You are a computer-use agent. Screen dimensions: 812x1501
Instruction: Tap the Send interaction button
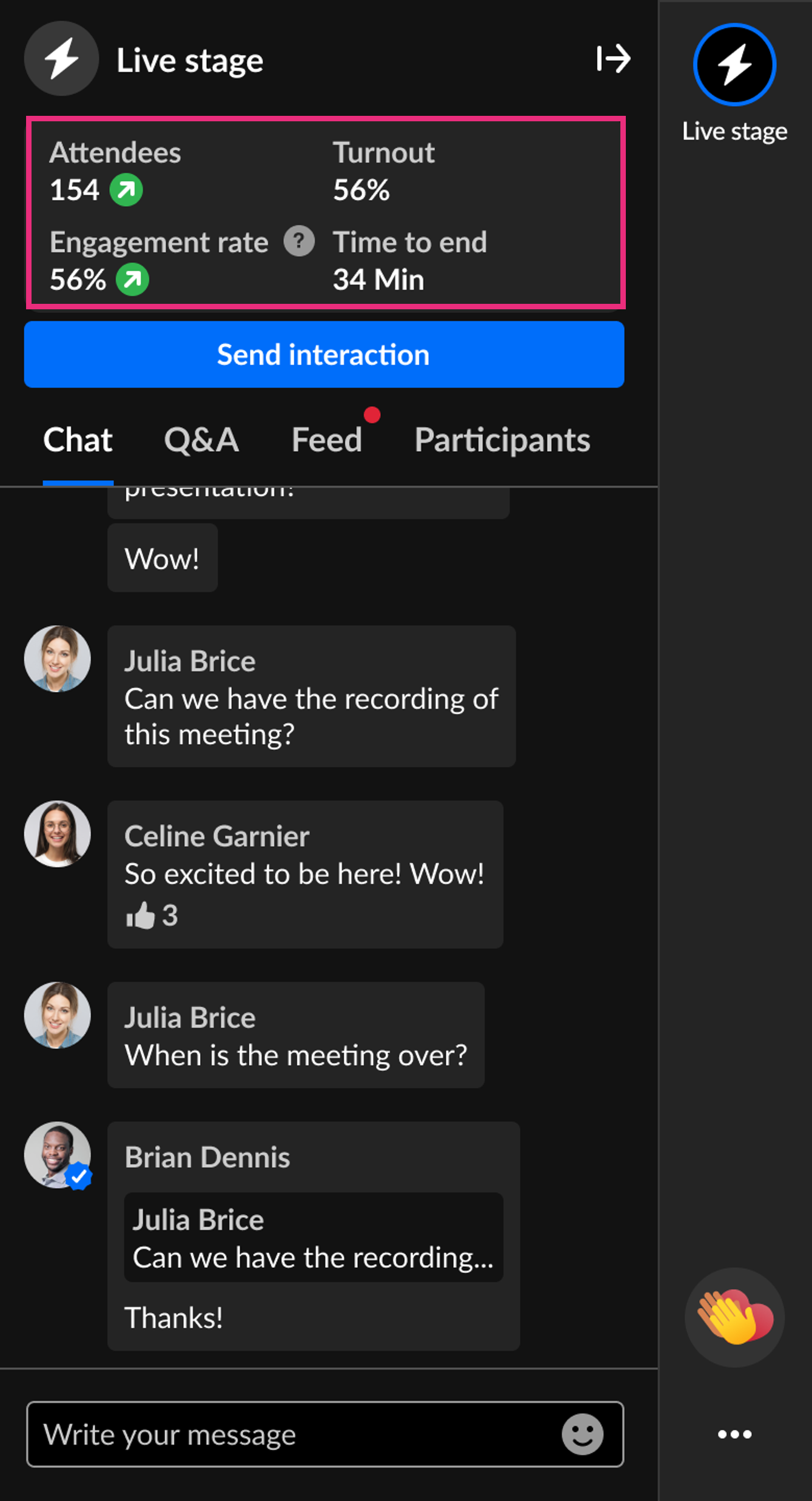click(324, 354)
